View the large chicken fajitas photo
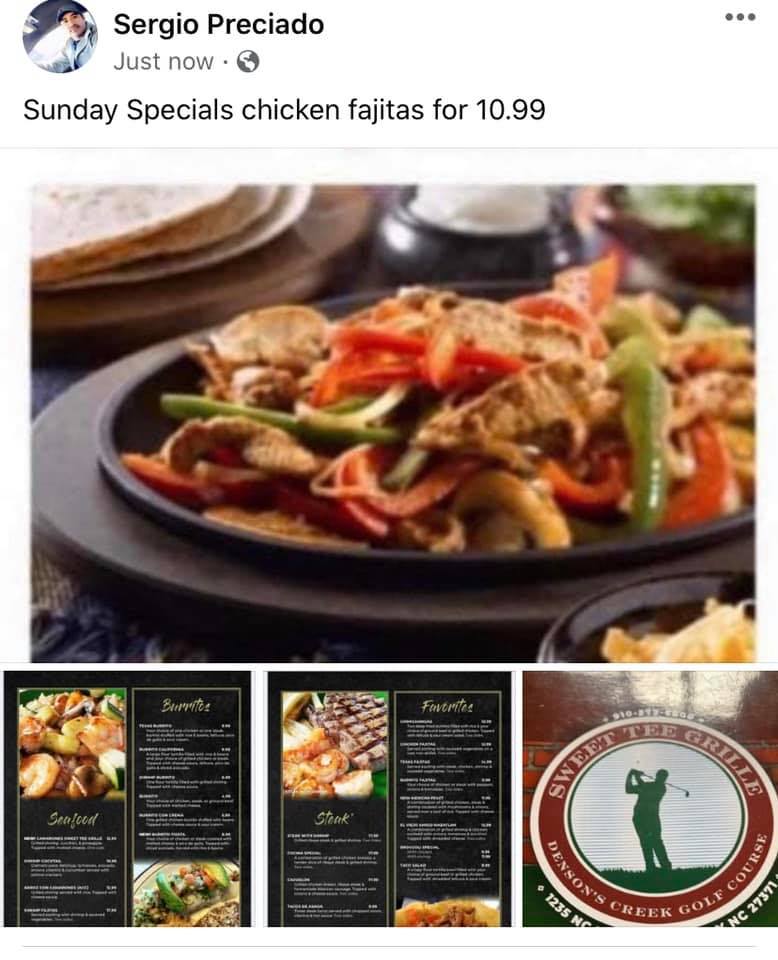This screenshot has height=960, width=778. (392, 423)
